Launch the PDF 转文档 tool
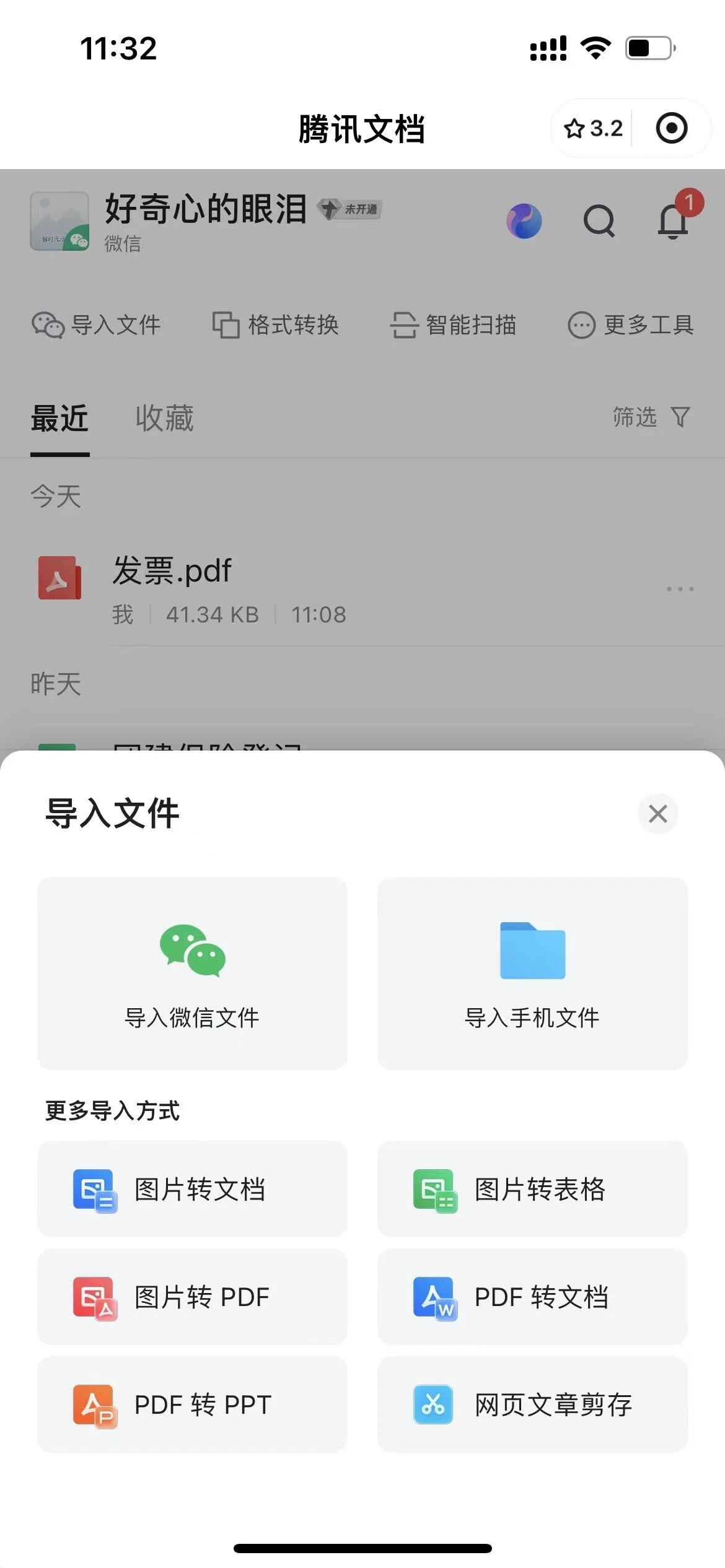 (x=532, y=1297)
